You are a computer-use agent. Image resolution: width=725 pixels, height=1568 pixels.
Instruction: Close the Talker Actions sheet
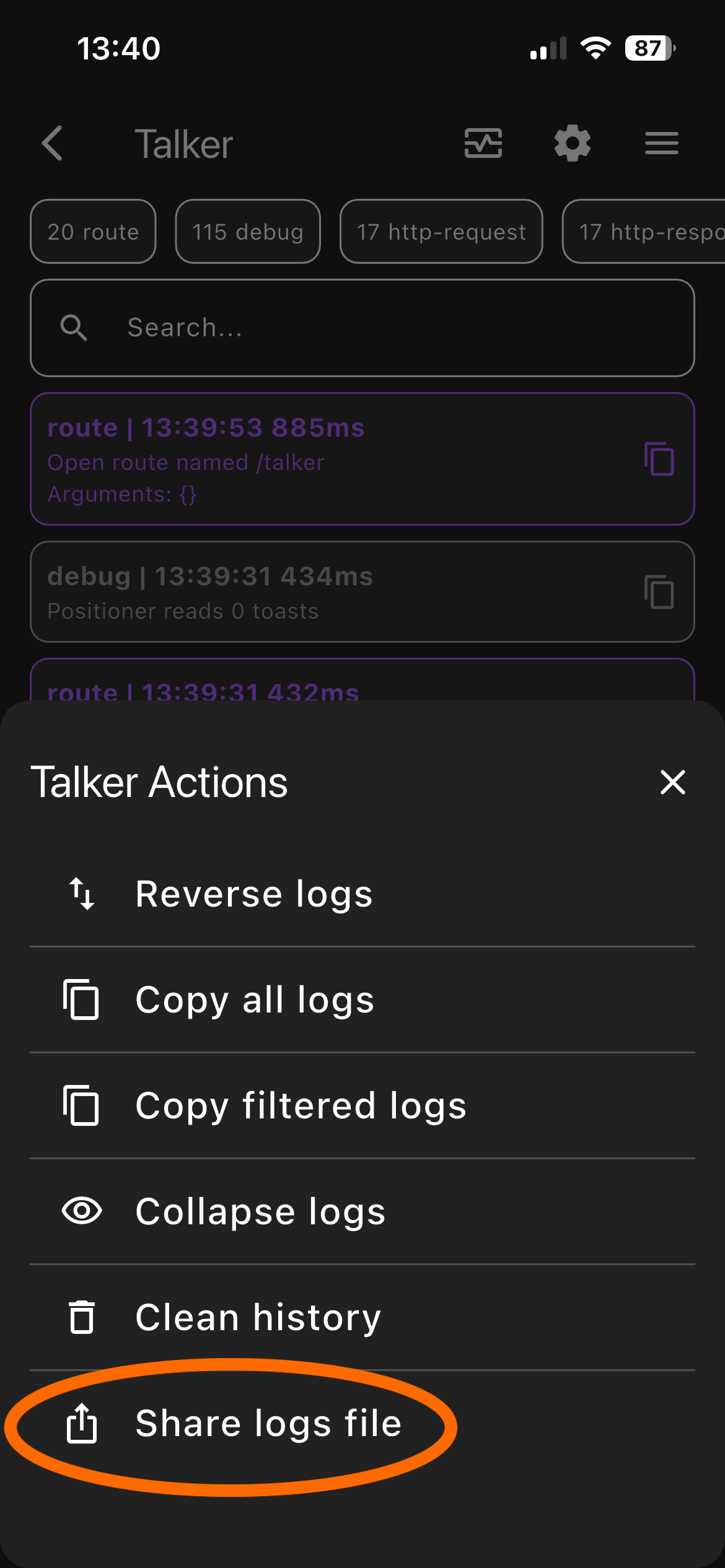click(672, 782)
